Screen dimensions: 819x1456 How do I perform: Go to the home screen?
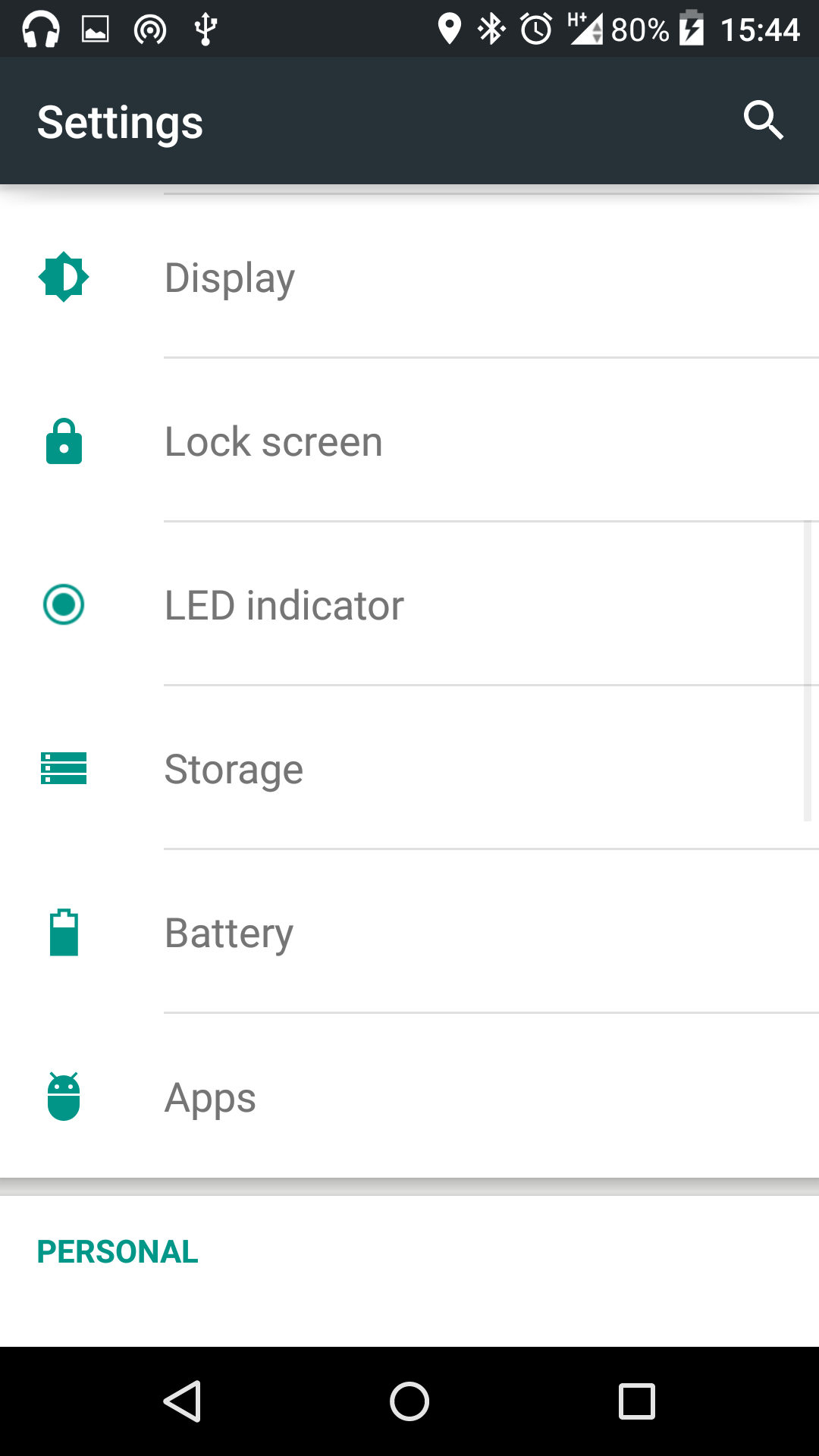click(409, 1401)
